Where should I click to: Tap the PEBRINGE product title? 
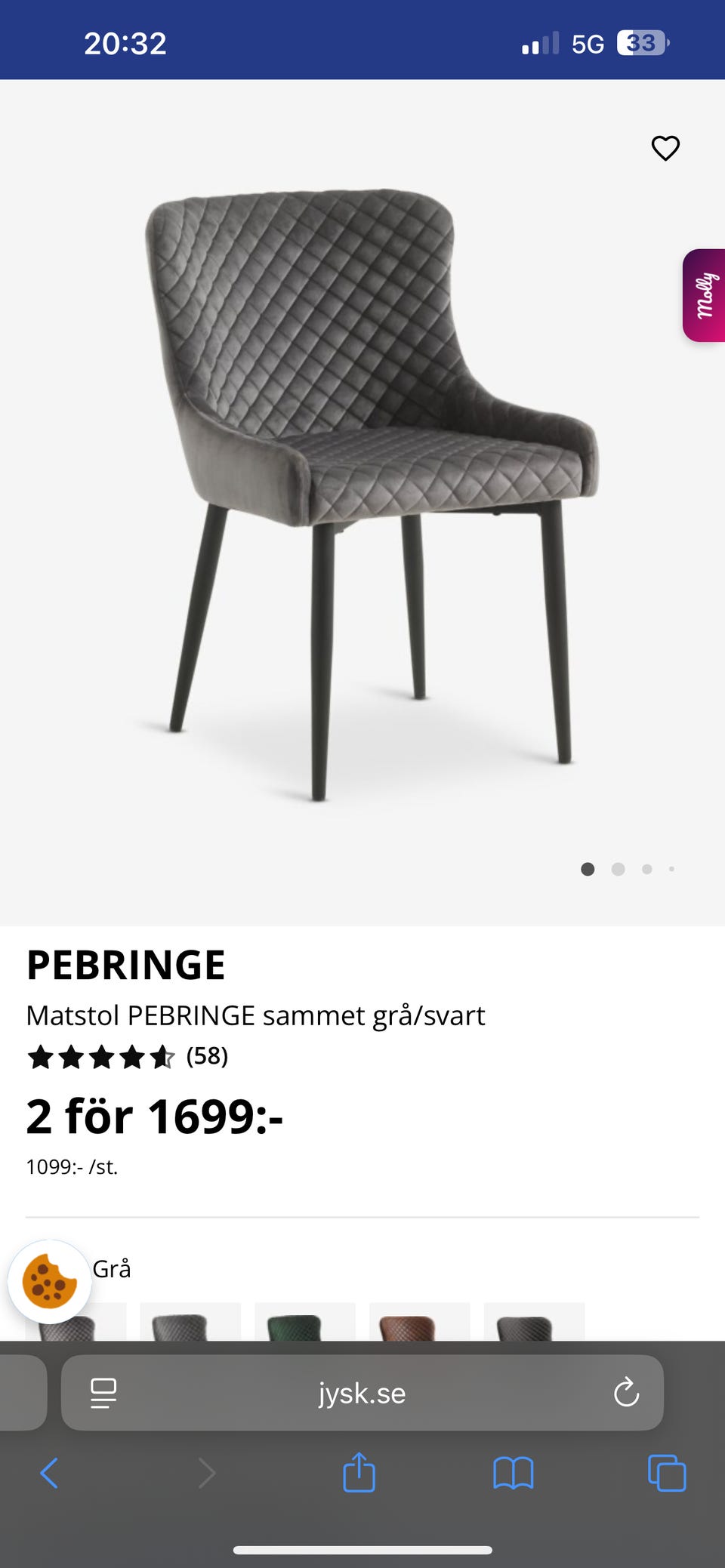[x=125, y=964]
